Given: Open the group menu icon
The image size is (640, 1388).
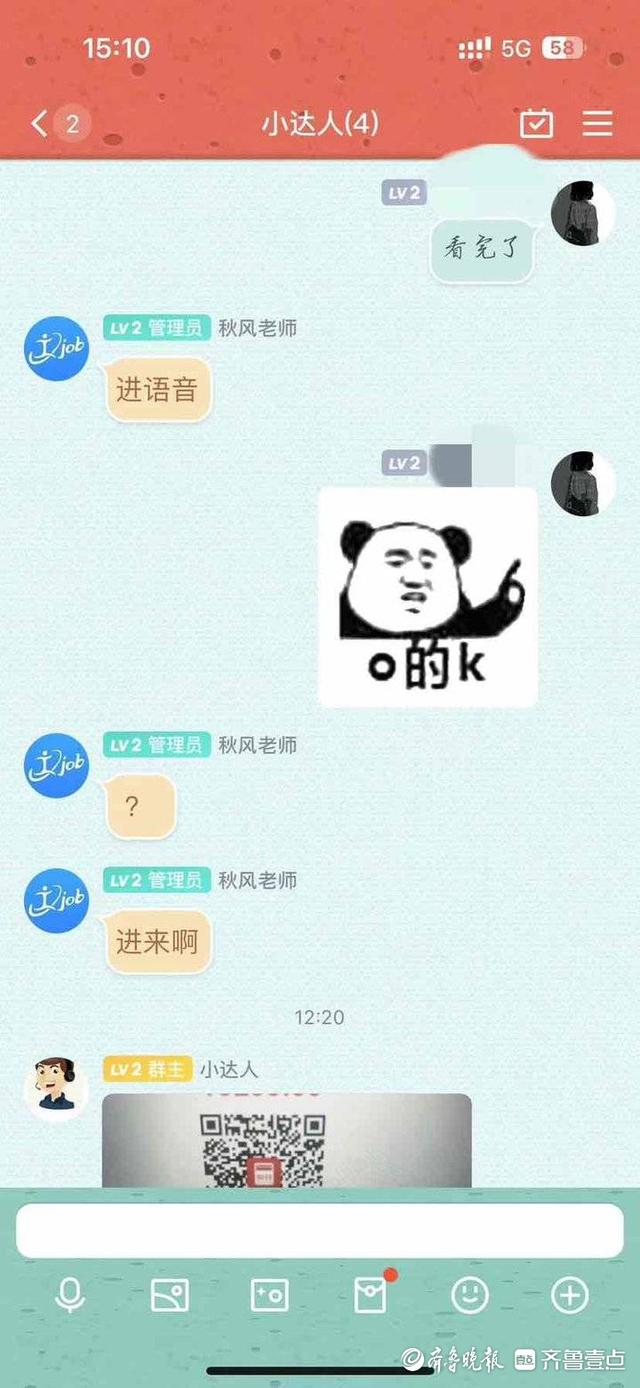Looking at the screenshot, I should [x=597, y=123].
